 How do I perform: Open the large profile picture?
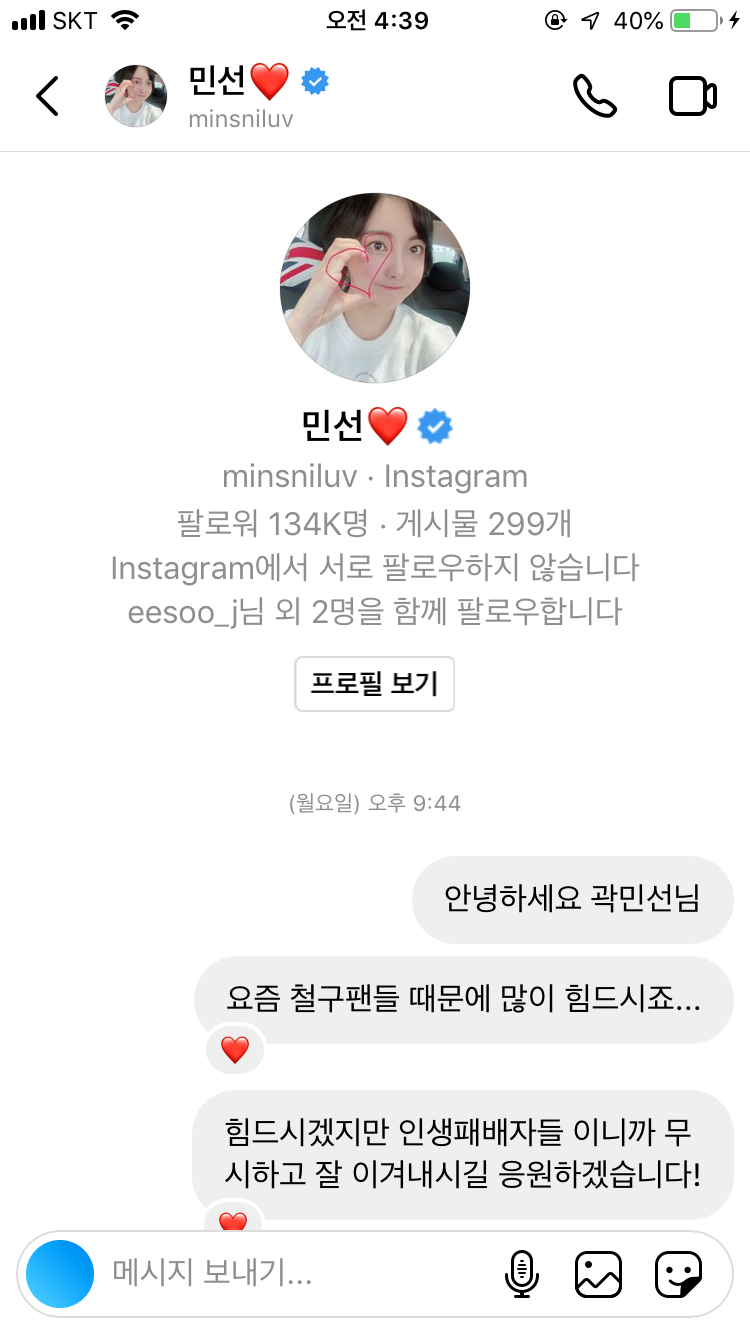pyautogui.click(x=374, y=288)
